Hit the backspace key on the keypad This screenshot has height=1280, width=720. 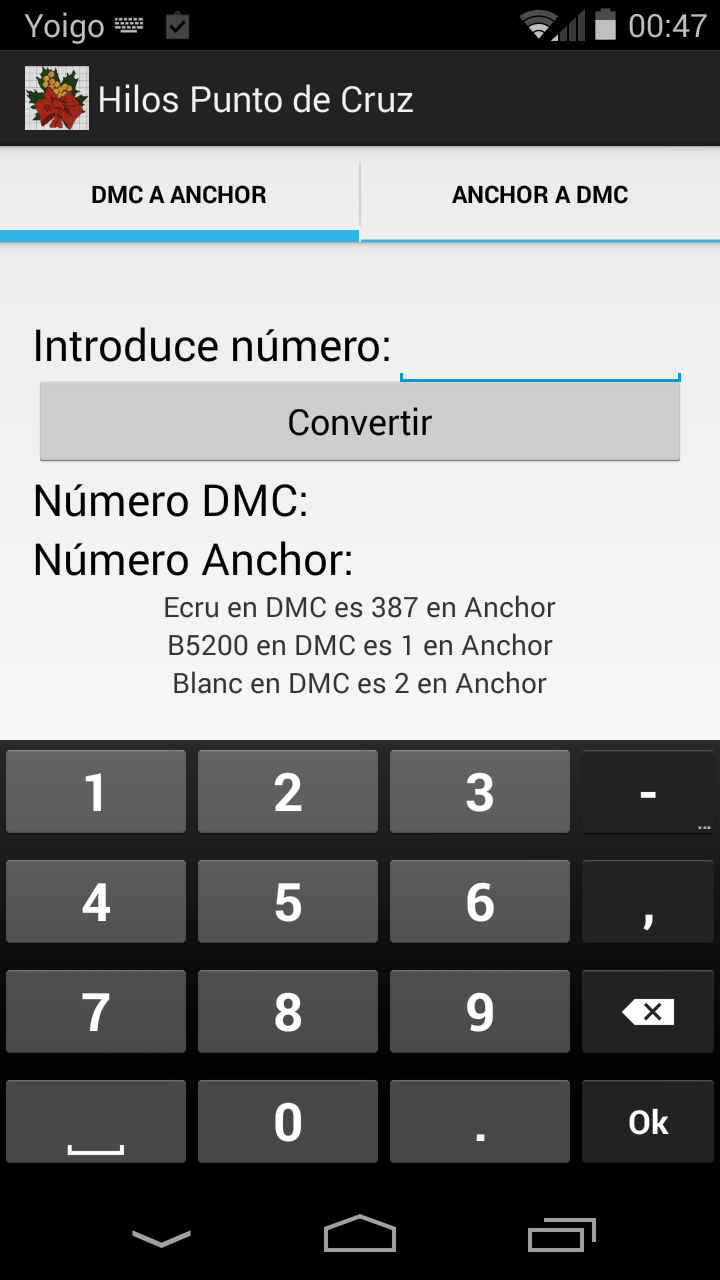tap(648, 1012)
